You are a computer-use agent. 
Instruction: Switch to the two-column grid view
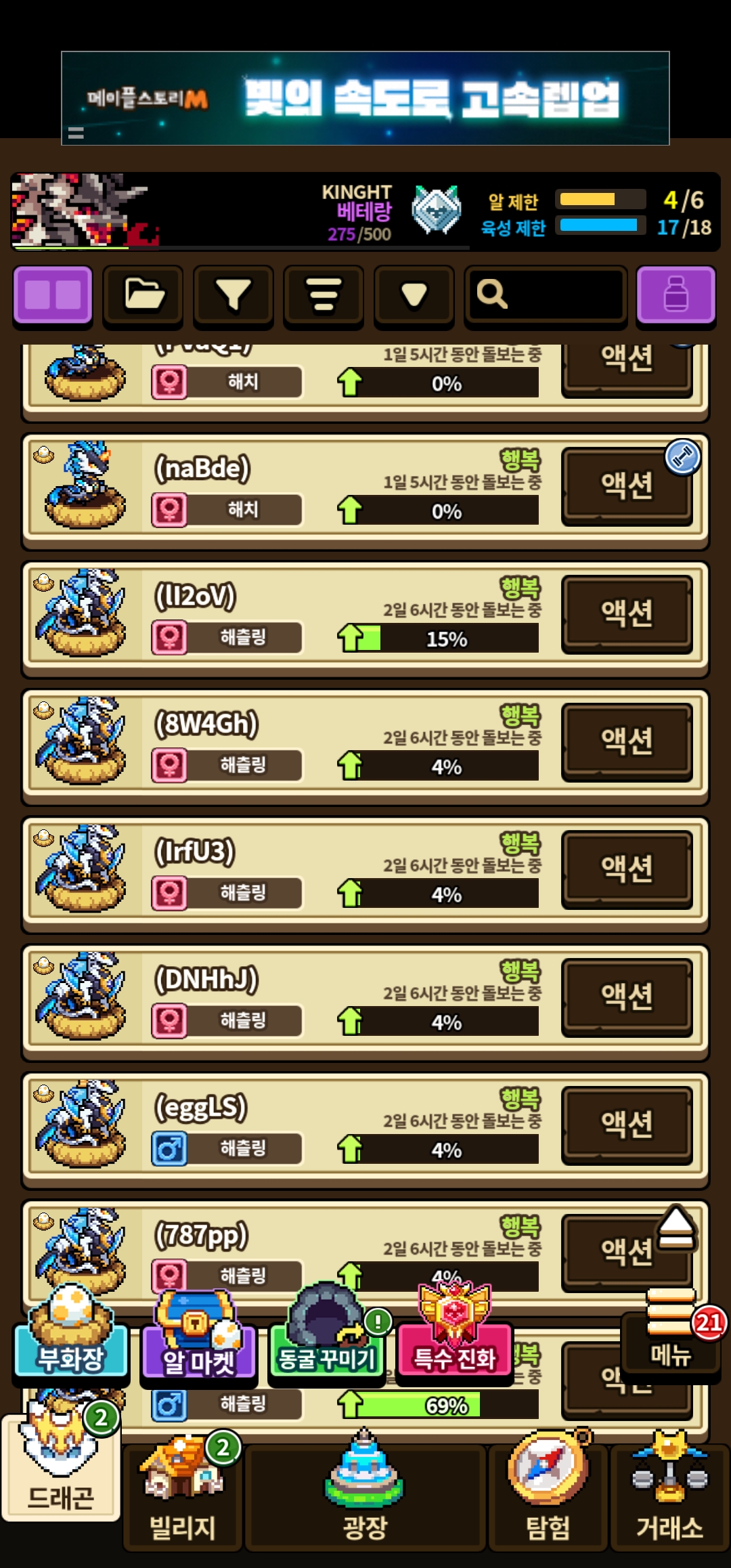53,295
